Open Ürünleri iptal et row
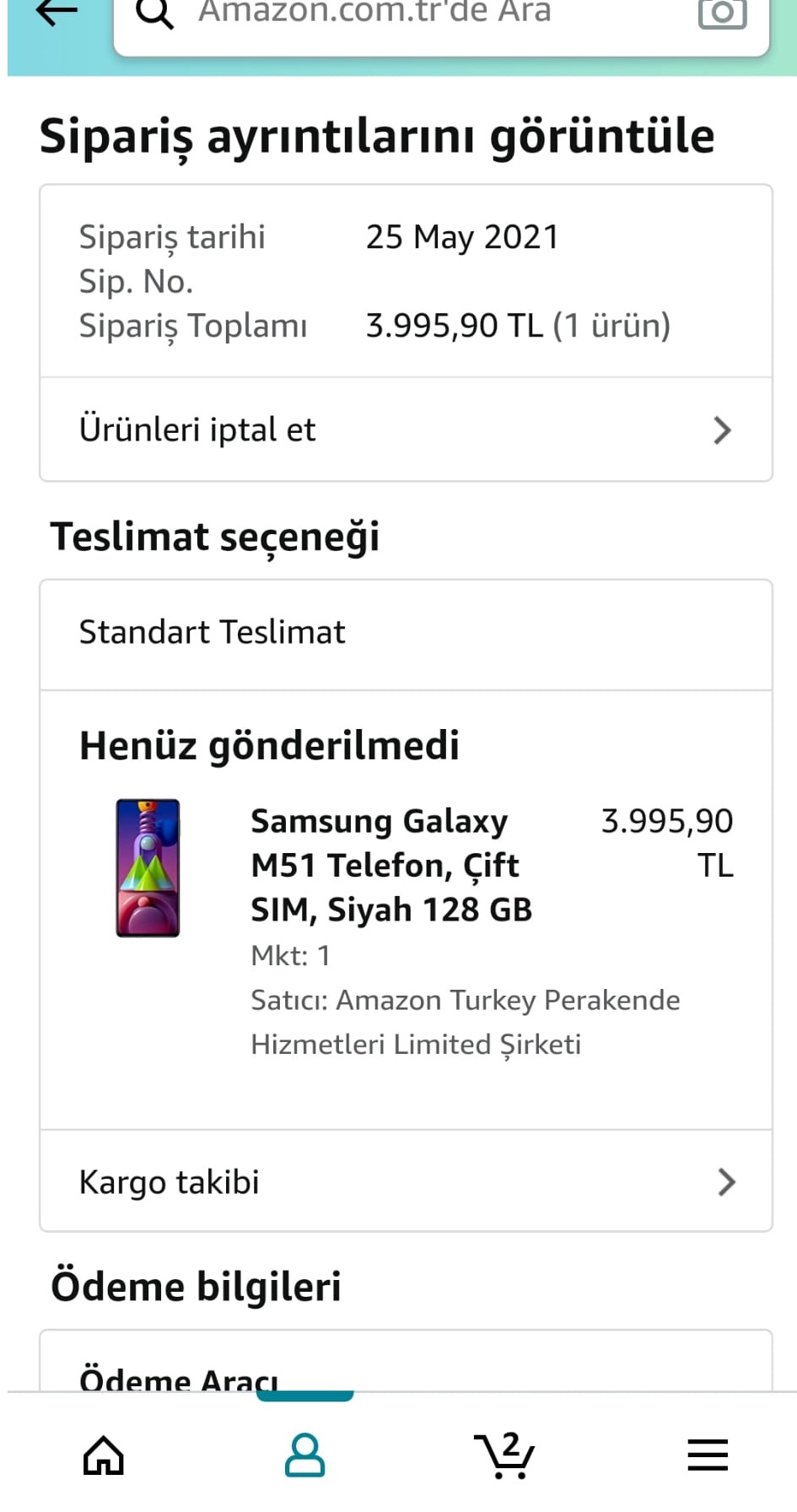The height and width of the screenshot is (1512, 797). 406,429
